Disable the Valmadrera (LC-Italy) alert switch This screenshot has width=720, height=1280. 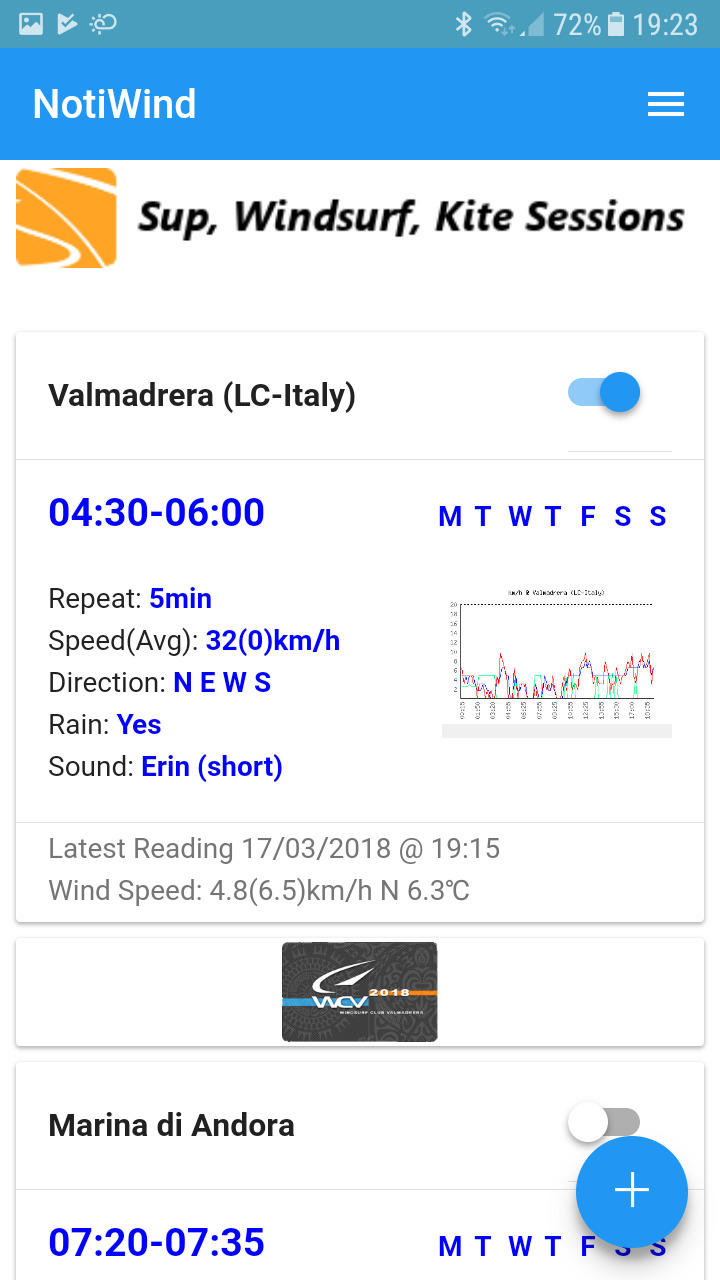click(x=604, y=393)
